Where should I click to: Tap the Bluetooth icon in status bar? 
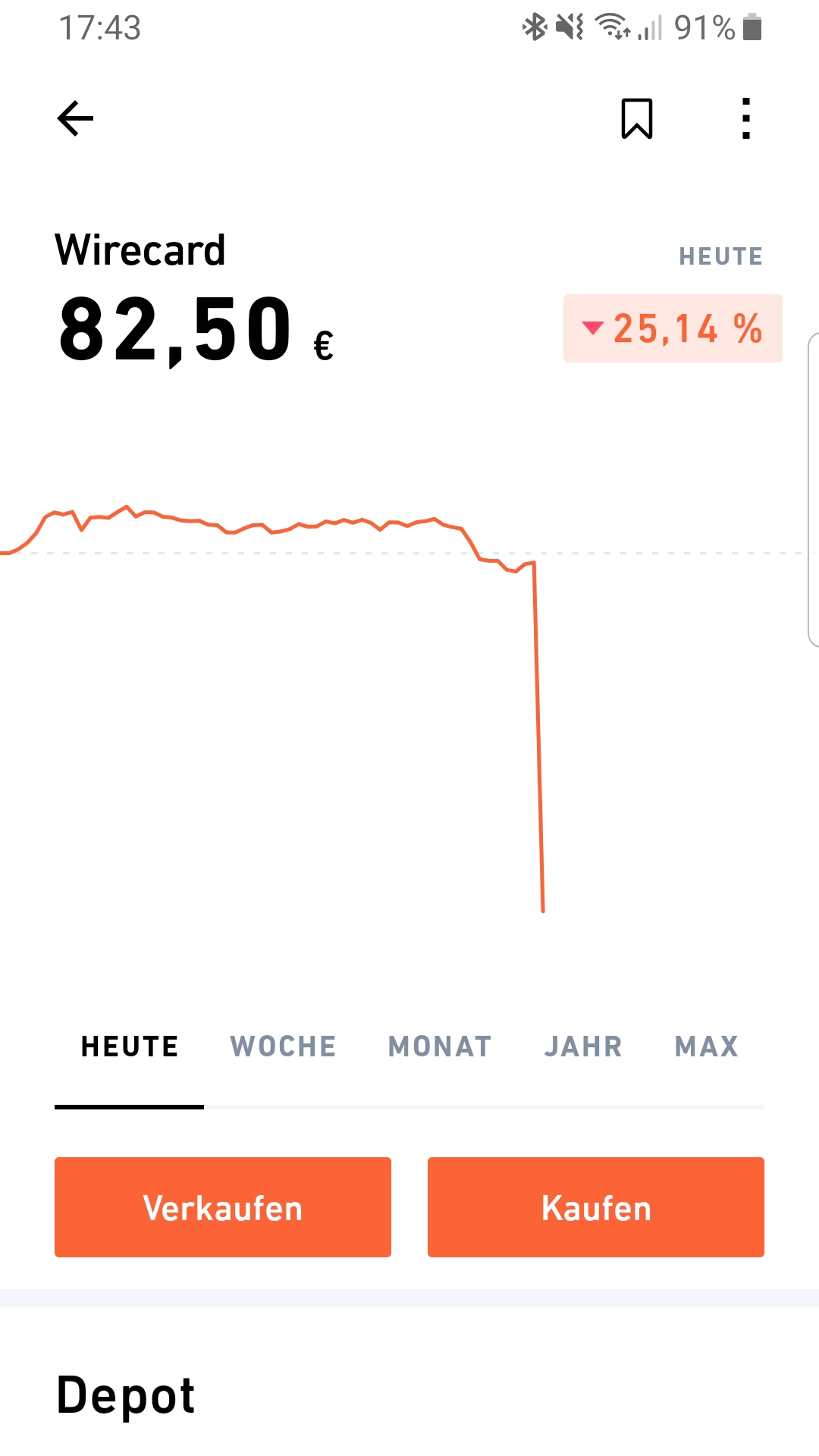[534, 25]
